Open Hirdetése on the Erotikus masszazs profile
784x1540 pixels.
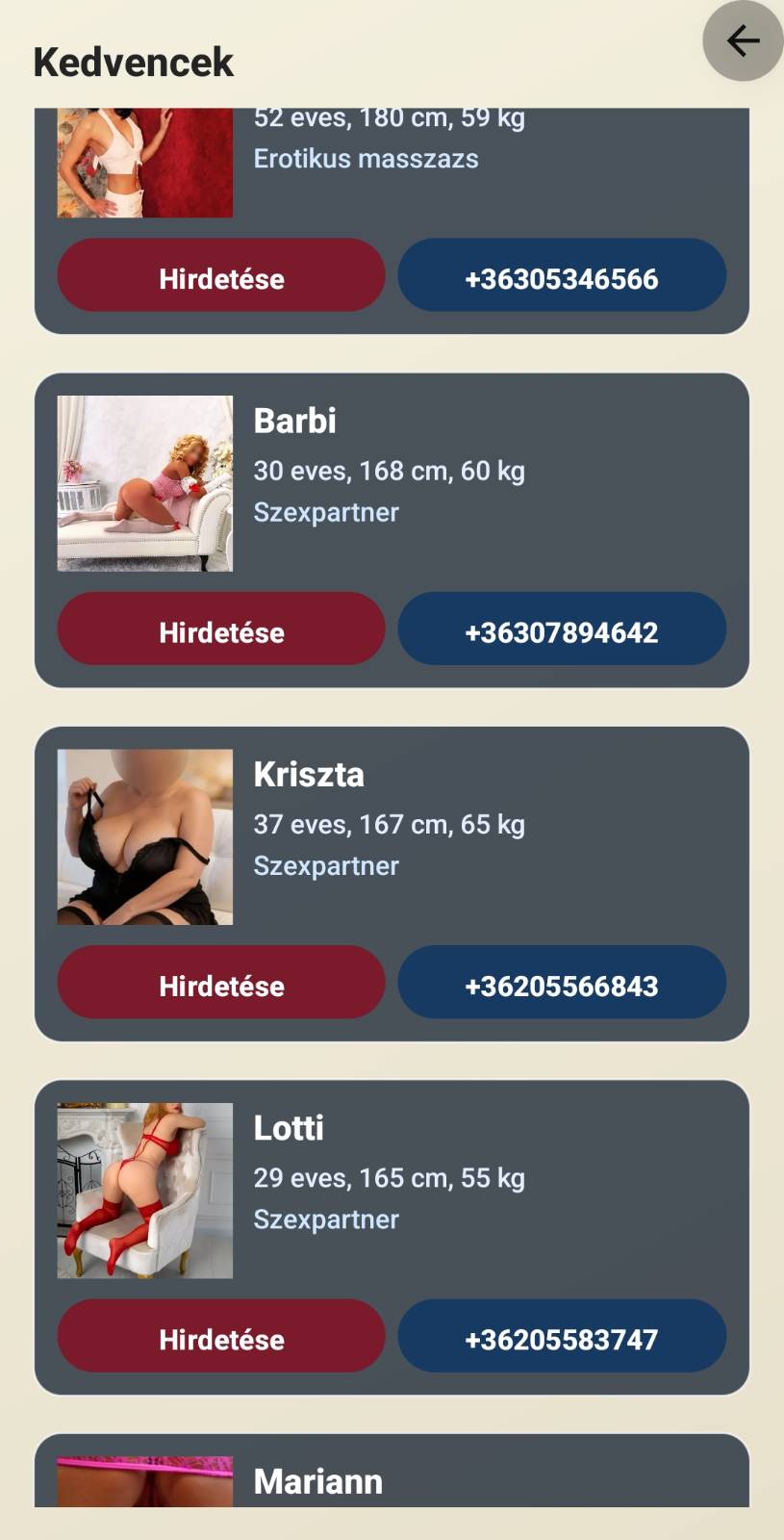click(x=220, y=277)
